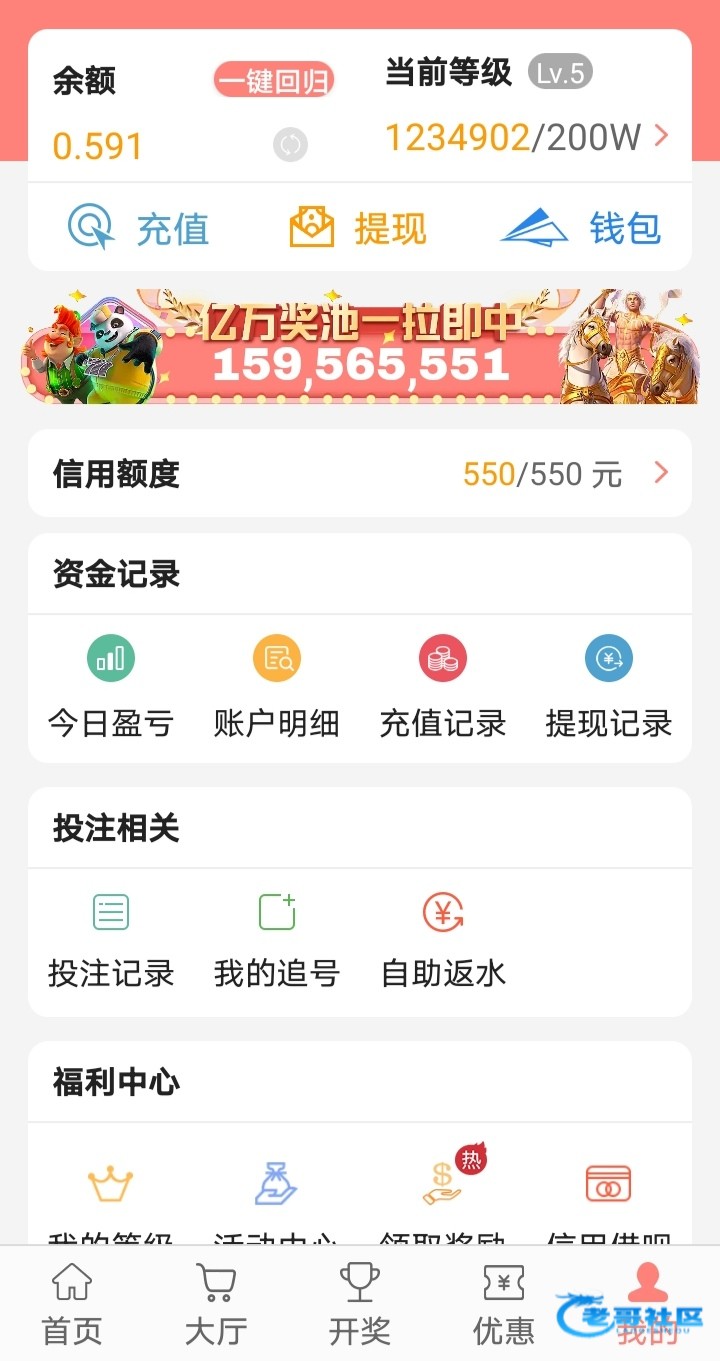Open 充值 to recharge
Image resolution: width=720 pixels, height=1361 pixels.
pos(139,227)
